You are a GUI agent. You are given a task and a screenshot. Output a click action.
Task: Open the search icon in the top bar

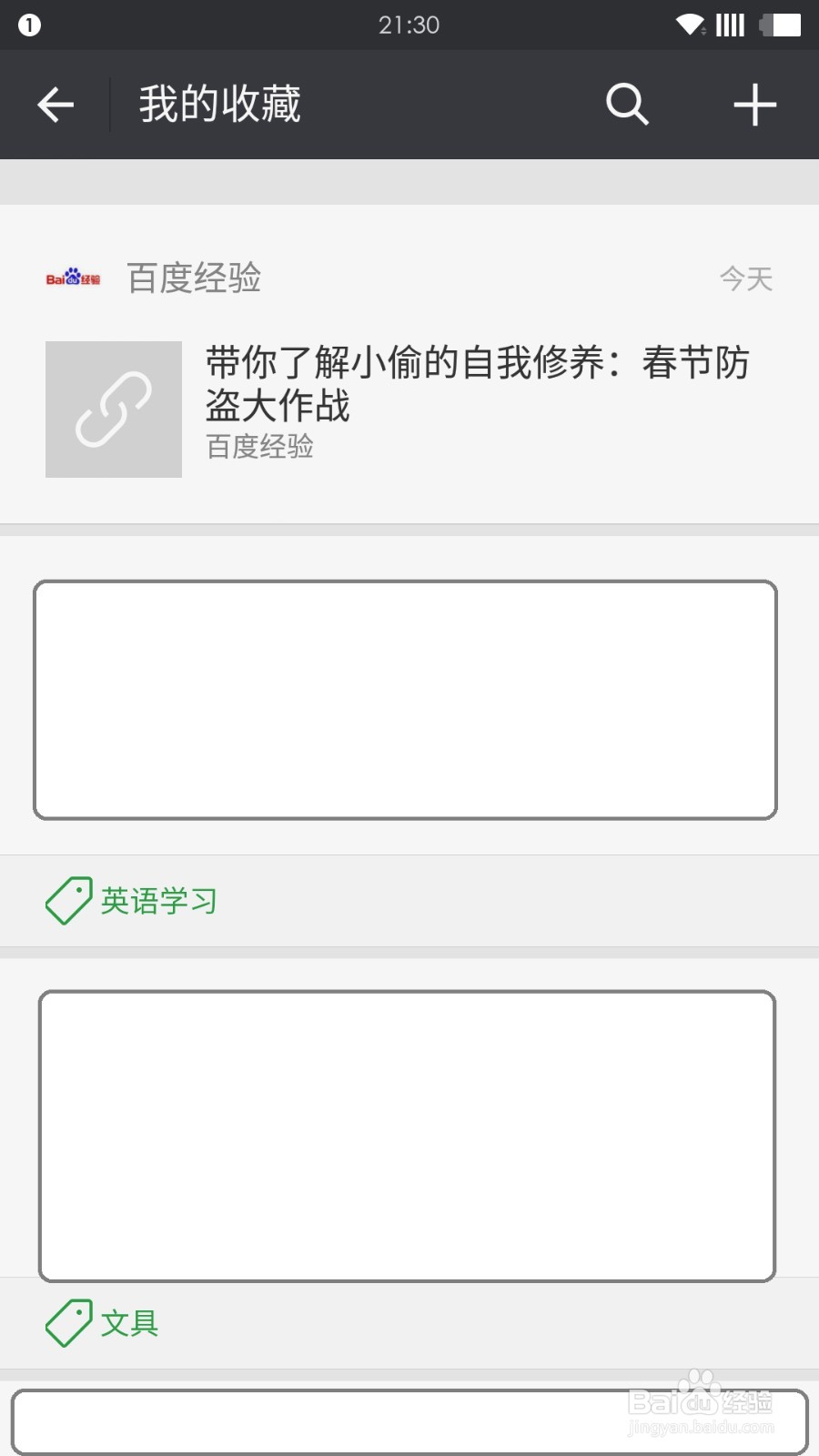[x=627, y=104]
